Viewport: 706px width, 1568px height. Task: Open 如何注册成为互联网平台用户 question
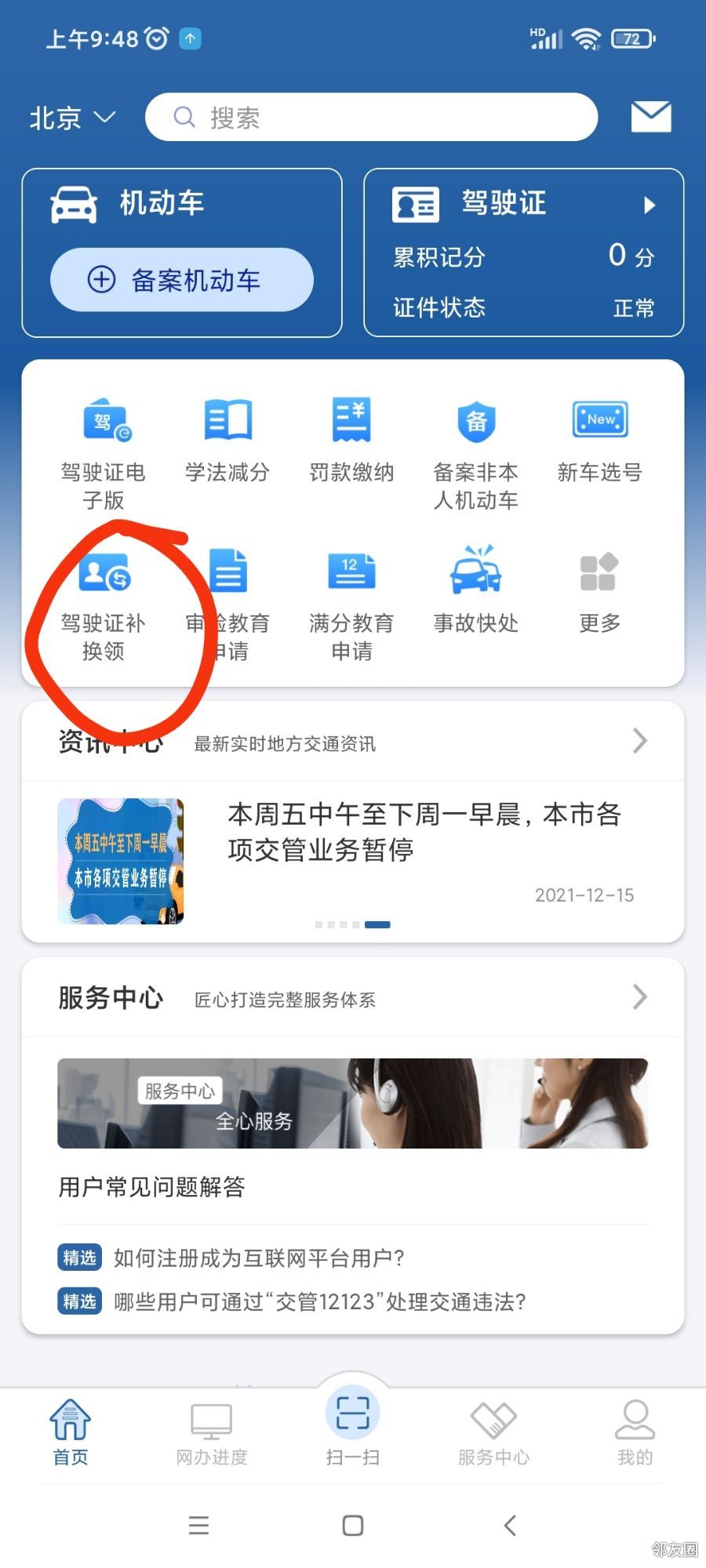[x=259, y=1258]
